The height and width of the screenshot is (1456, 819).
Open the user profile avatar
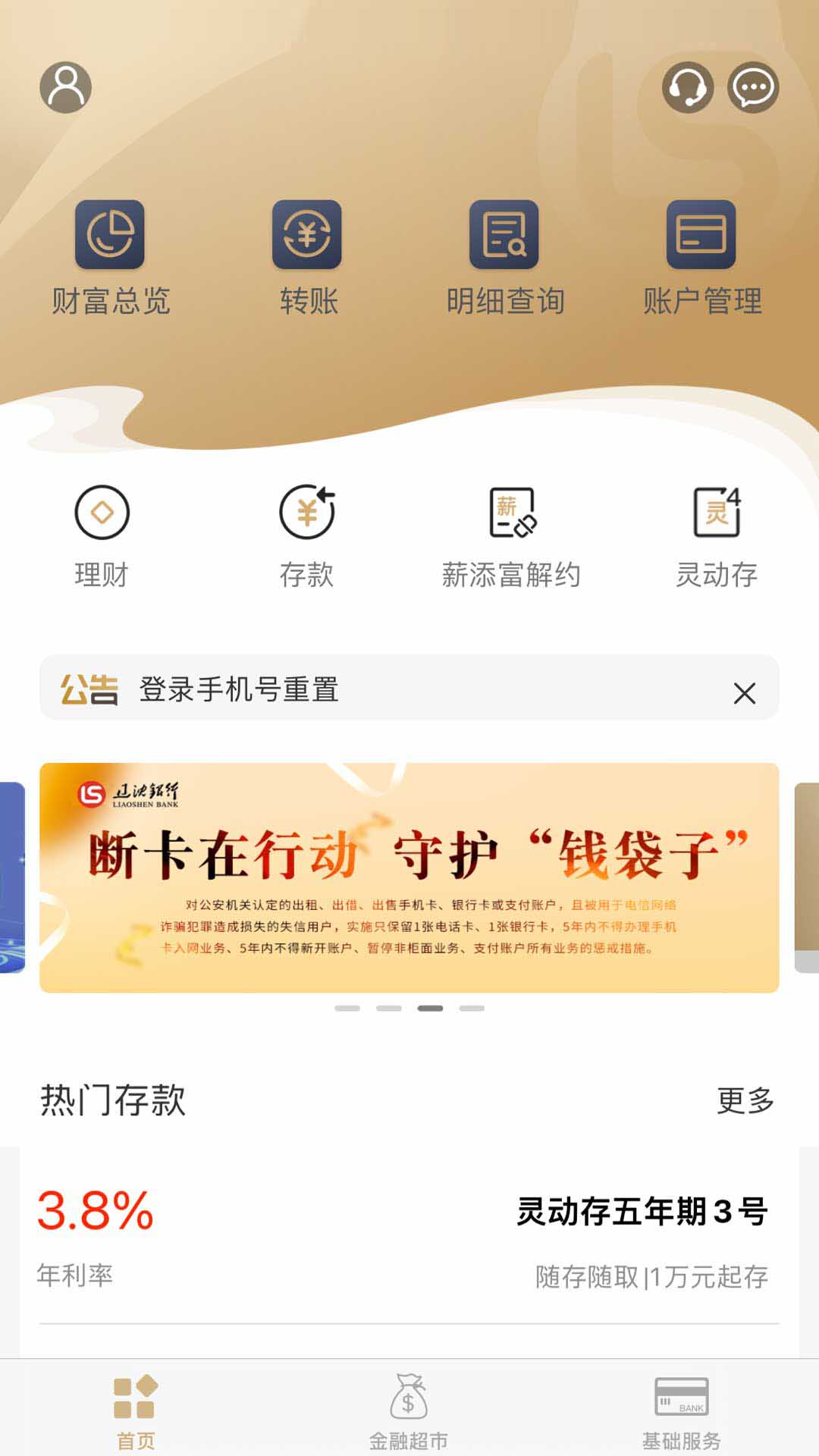66,87
